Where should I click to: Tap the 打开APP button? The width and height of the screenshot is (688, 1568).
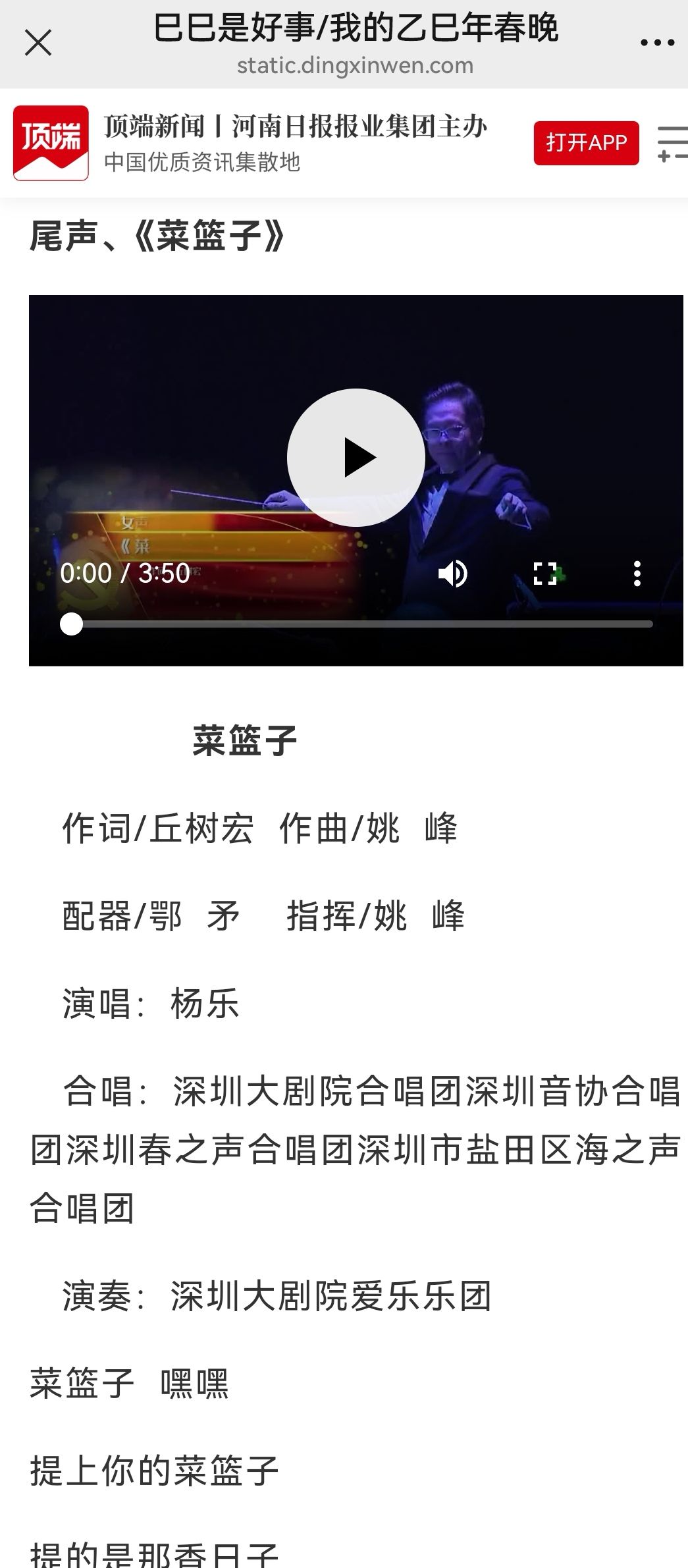click(x=586, y=143)
